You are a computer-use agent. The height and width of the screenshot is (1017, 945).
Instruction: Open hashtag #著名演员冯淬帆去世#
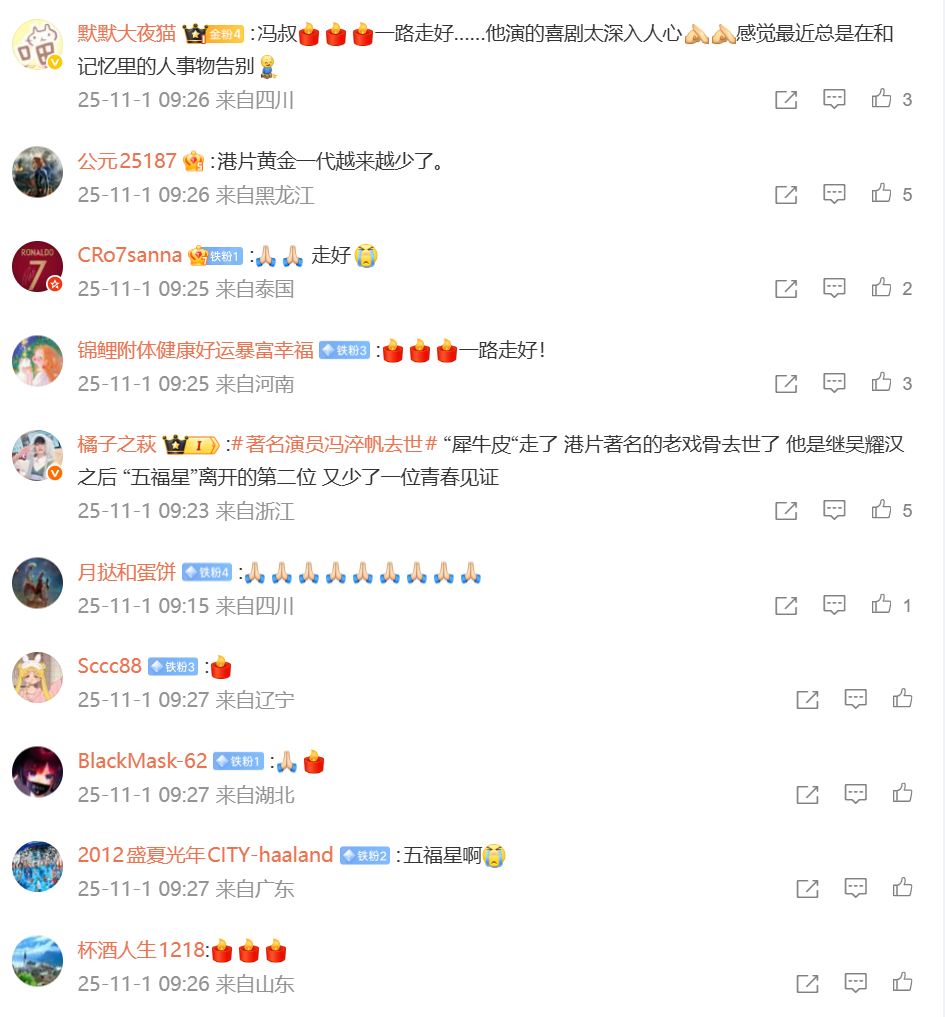pyautogui.click(x=334, y=445)
